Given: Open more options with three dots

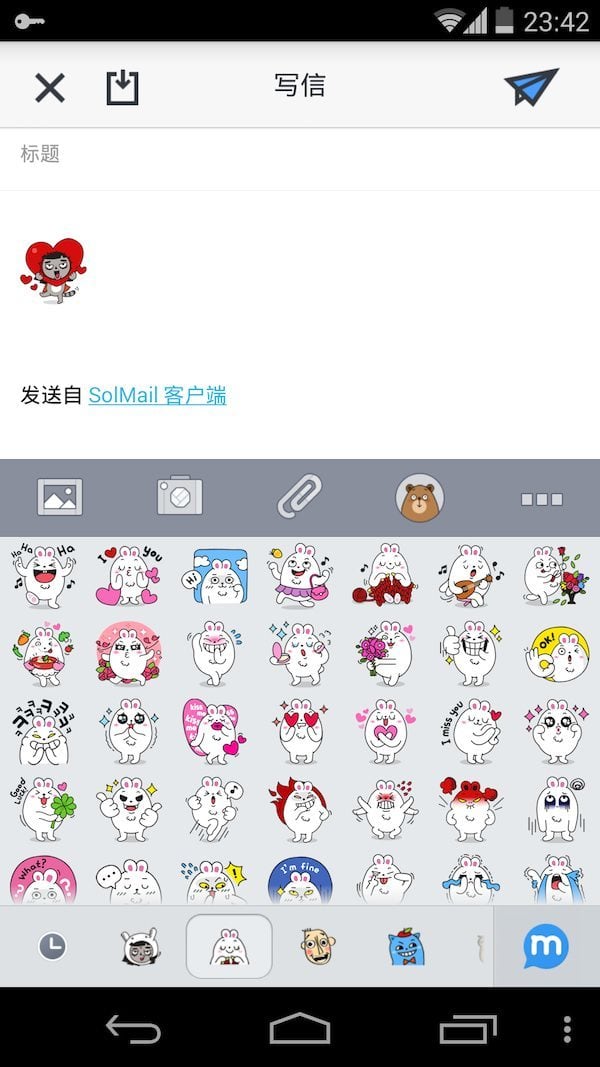Looking at the screenshot, I should [541, 498].
